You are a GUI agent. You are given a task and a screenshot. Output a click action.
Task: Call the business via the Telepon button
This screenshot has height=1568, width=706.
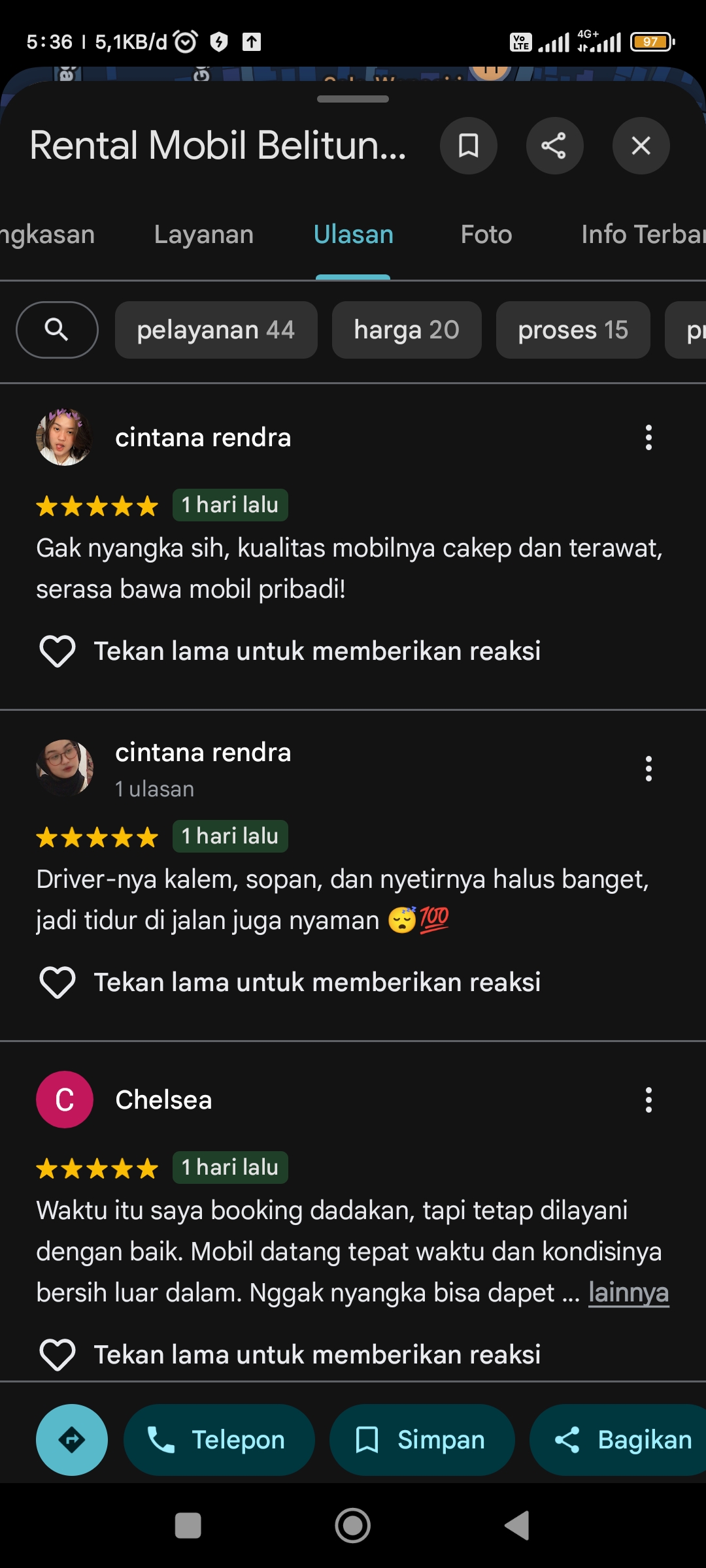point(219,1440)
